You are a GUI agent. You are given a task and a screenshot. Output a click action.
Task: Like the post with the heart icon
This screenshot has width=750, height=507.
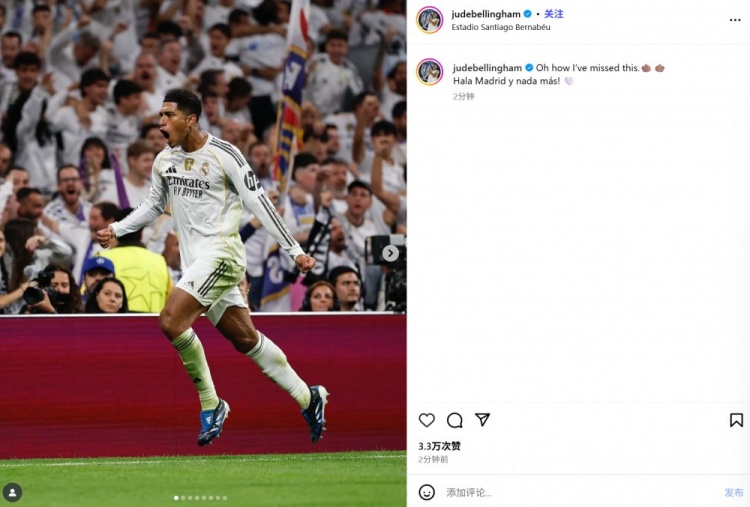[427, 420]
